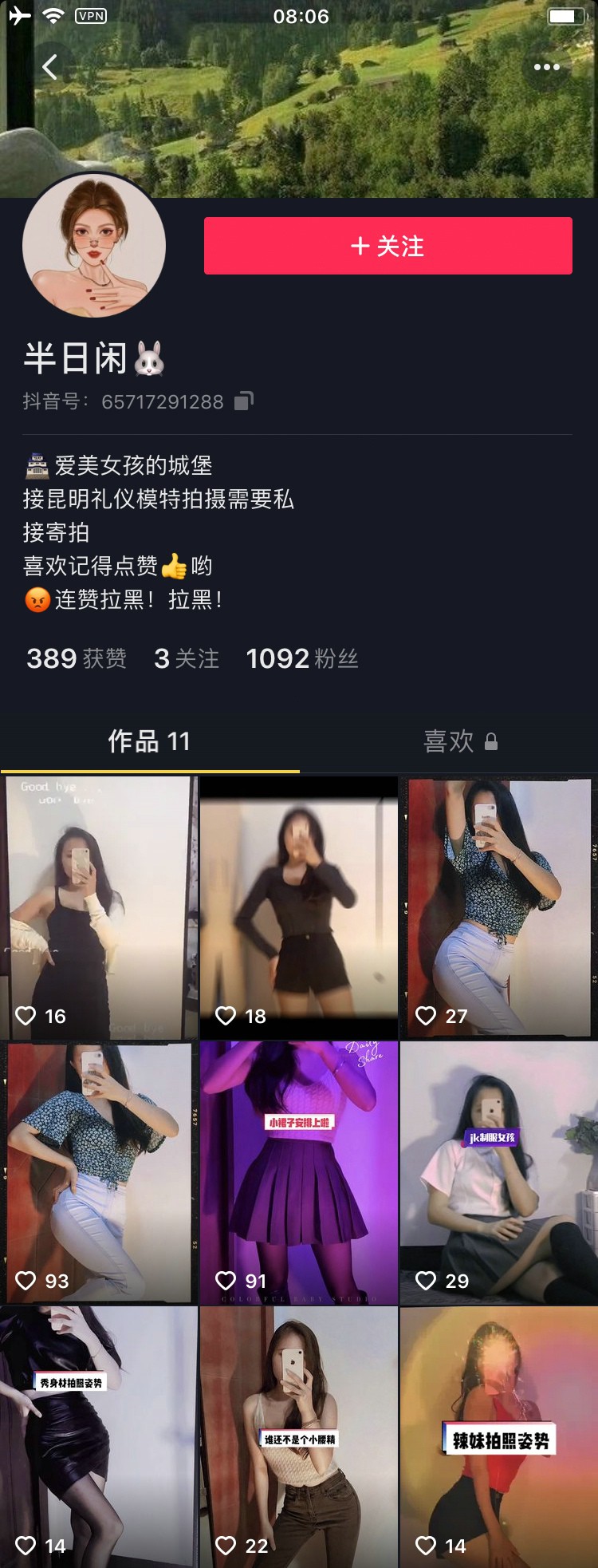The width and height of the screenshot is (598, 1568).
Task: View the 1092 粉丝 followers list
Action: click(x=301, y=658)
